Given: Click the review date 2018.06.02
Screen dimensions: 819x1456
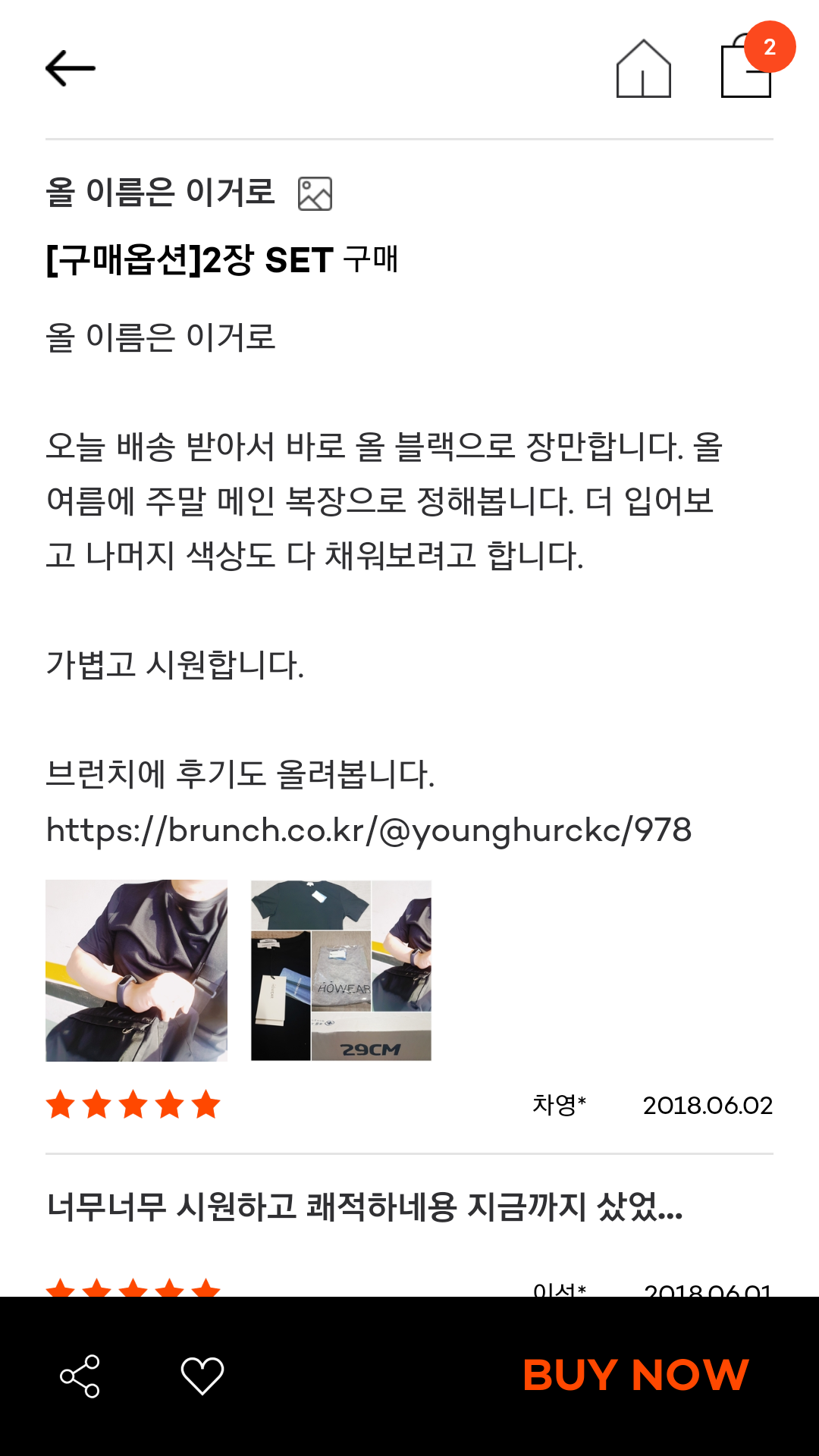Looking at the screenshot, I should point(708,1106).
